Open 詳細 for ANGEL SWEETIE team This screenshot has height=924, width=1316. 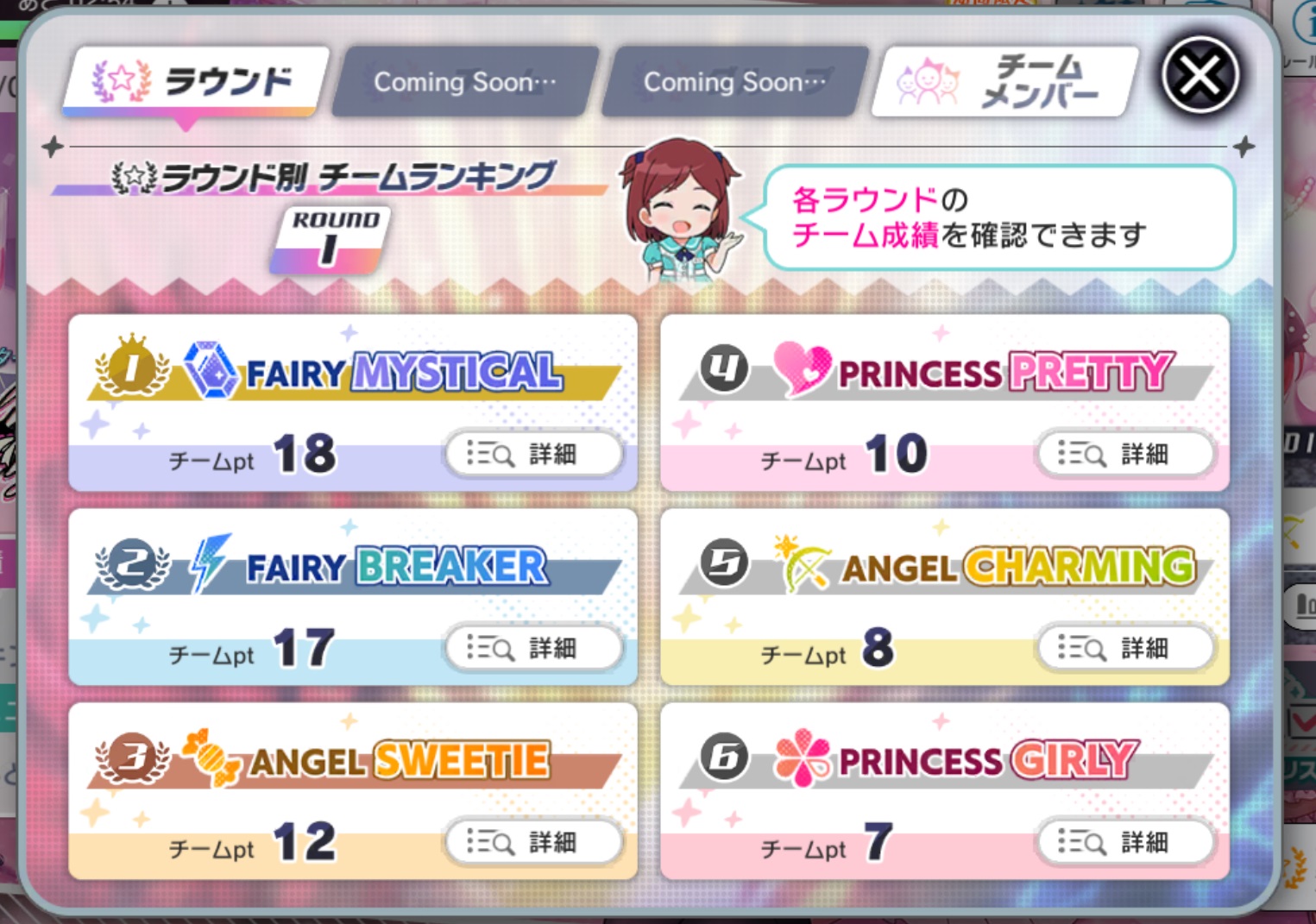pyautogui.click(x=533, y=842)
